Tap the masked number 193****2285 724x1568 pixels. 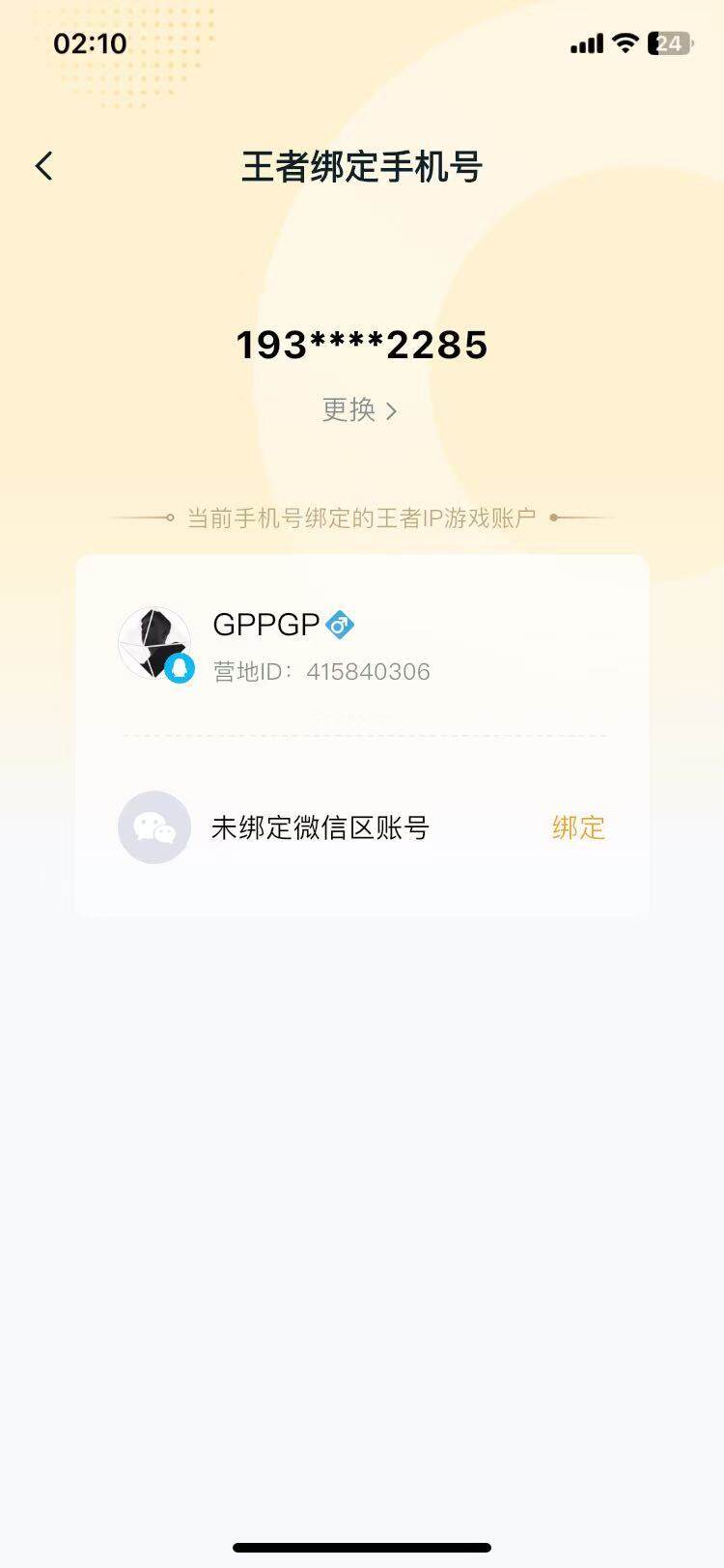click(x=362, y=346)
